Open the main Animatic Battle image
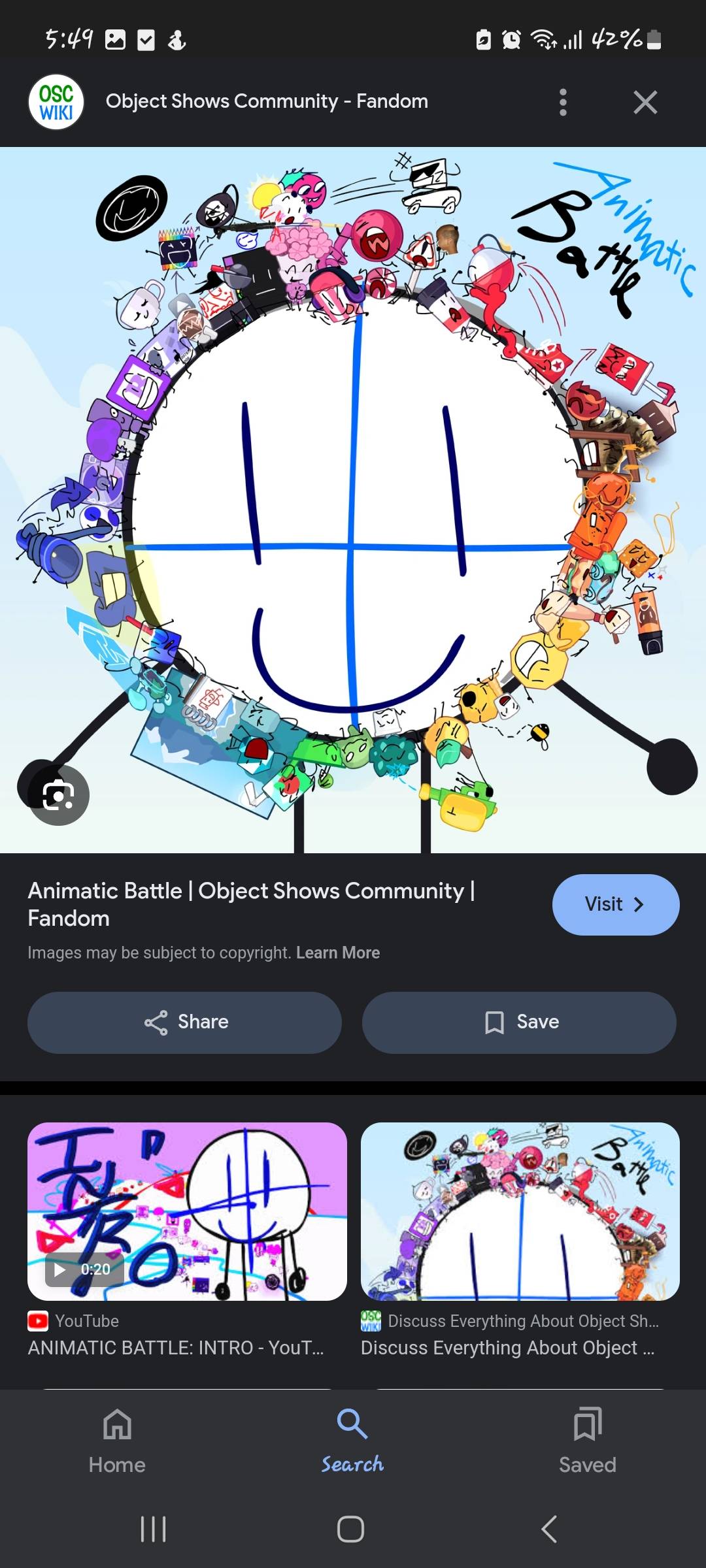The height and width of the screenshot is (1568, 706). (353, 500)
